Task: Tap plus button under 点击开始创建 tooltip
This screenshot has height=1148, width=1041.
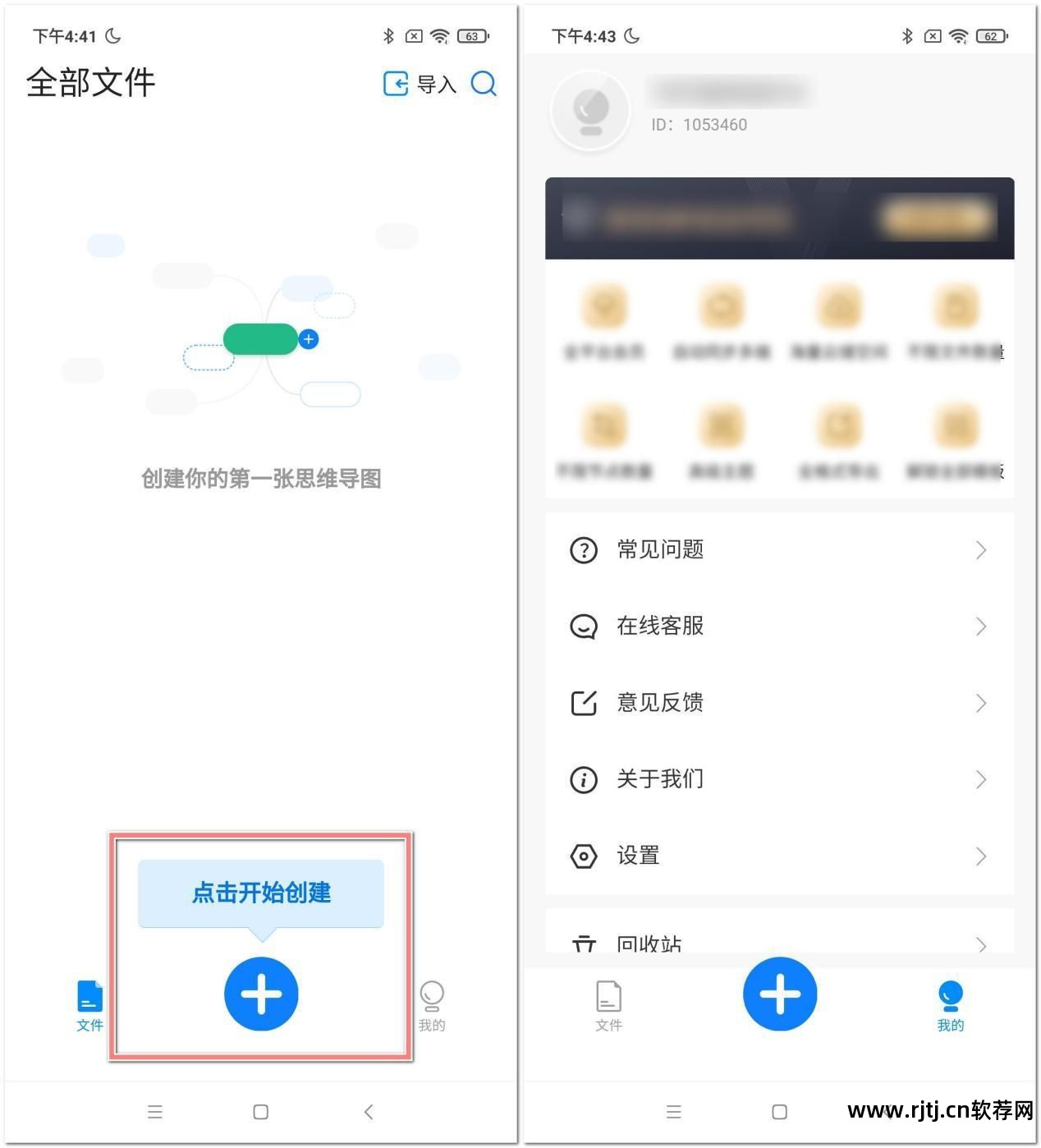Action: (x=261, y=994)
